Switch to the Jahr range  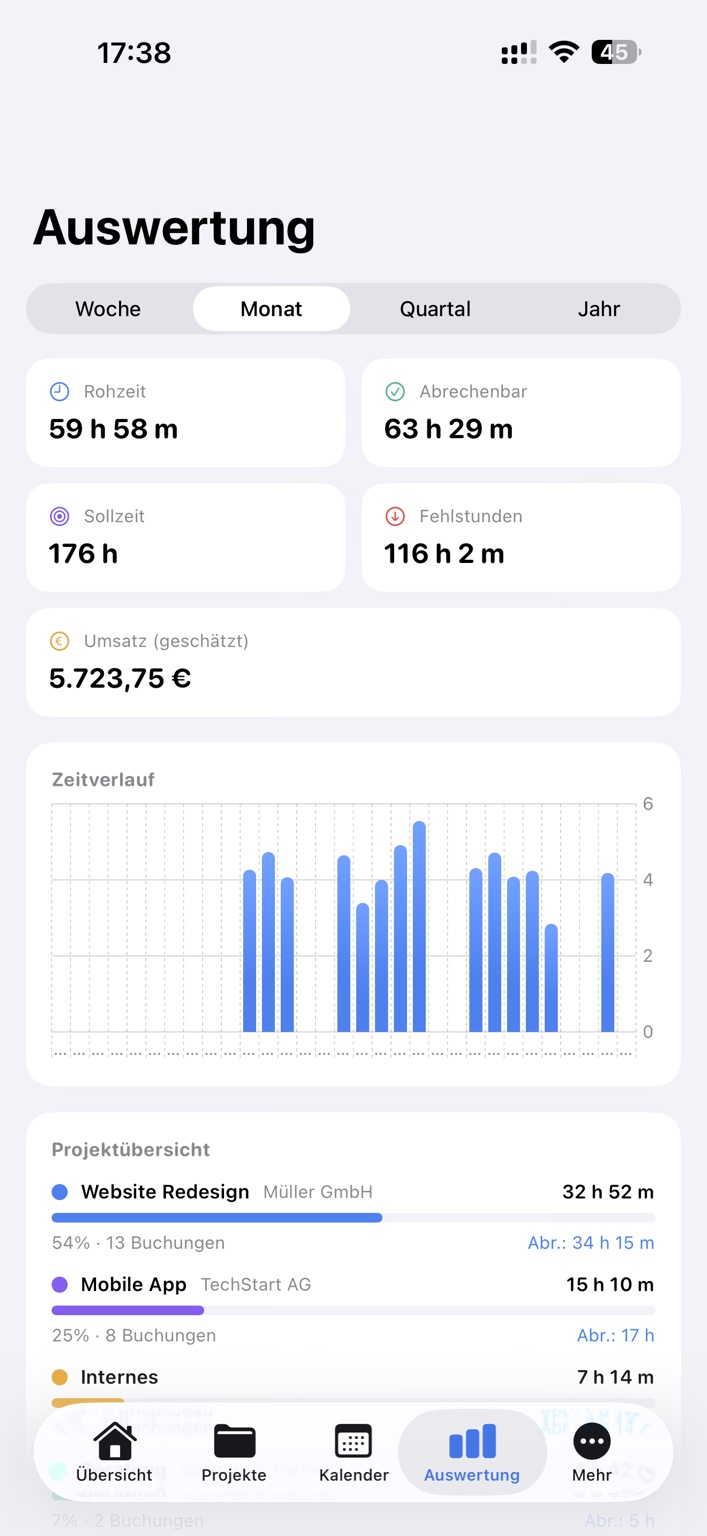coord(598,309)
